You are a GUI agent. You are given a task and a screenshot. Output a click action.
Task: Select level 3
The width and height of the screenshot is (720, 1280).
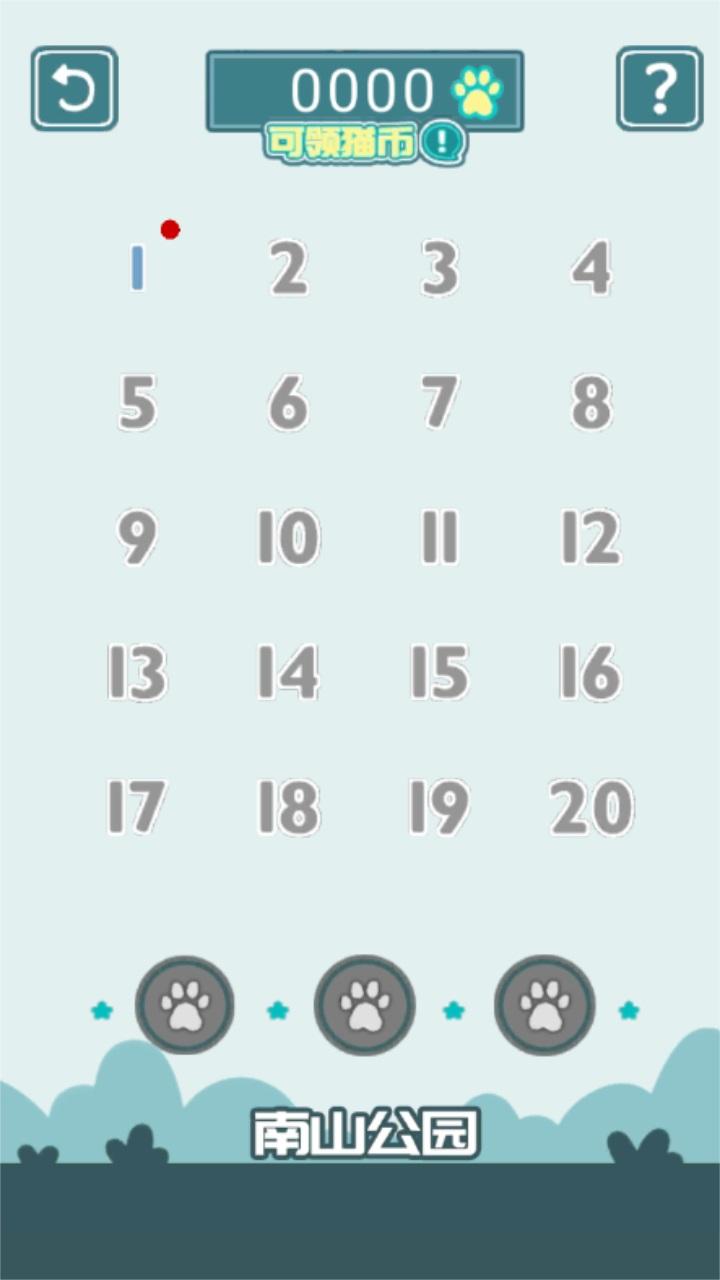coord(440,268)
